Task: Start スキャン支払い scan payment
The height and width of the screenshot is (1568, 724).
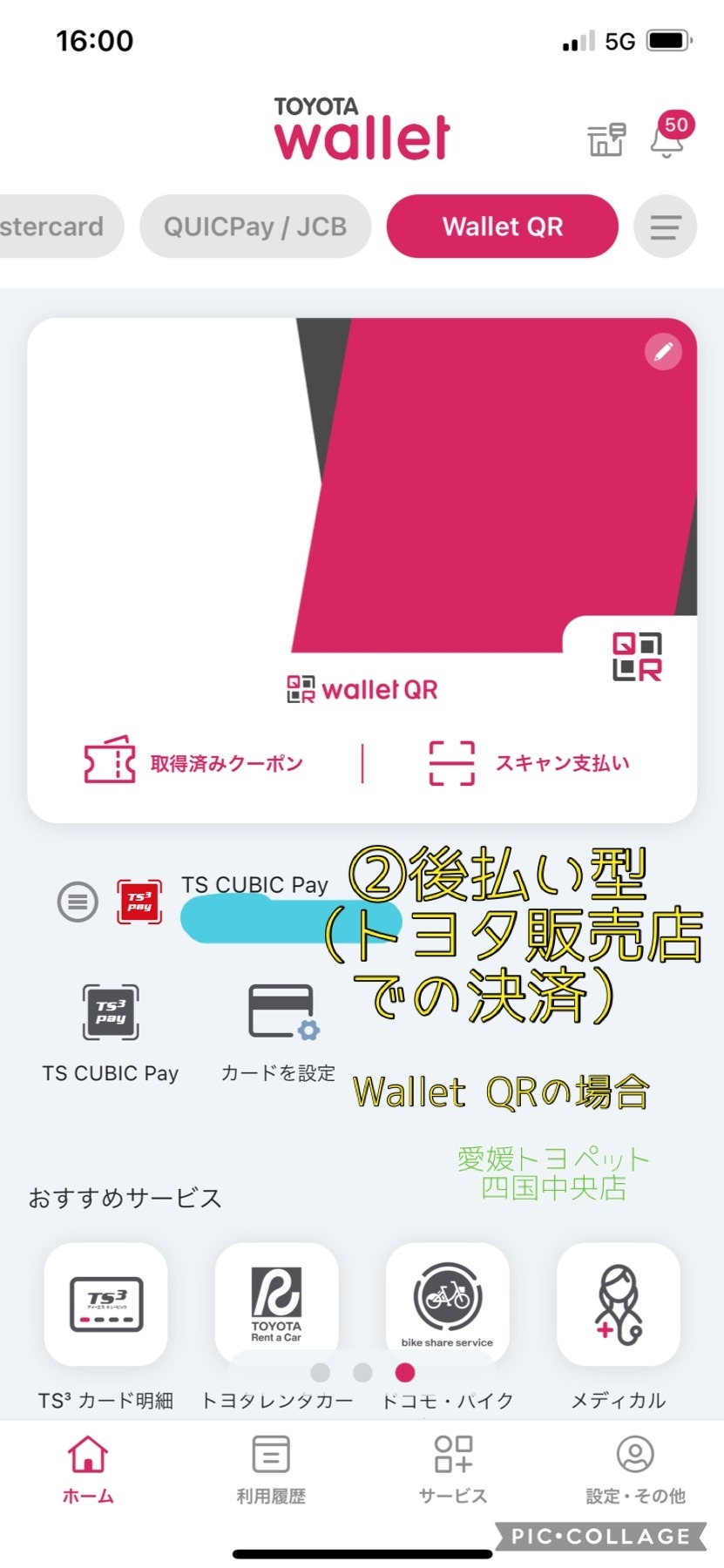Action: pyautogui.click(x=529, y=763)
